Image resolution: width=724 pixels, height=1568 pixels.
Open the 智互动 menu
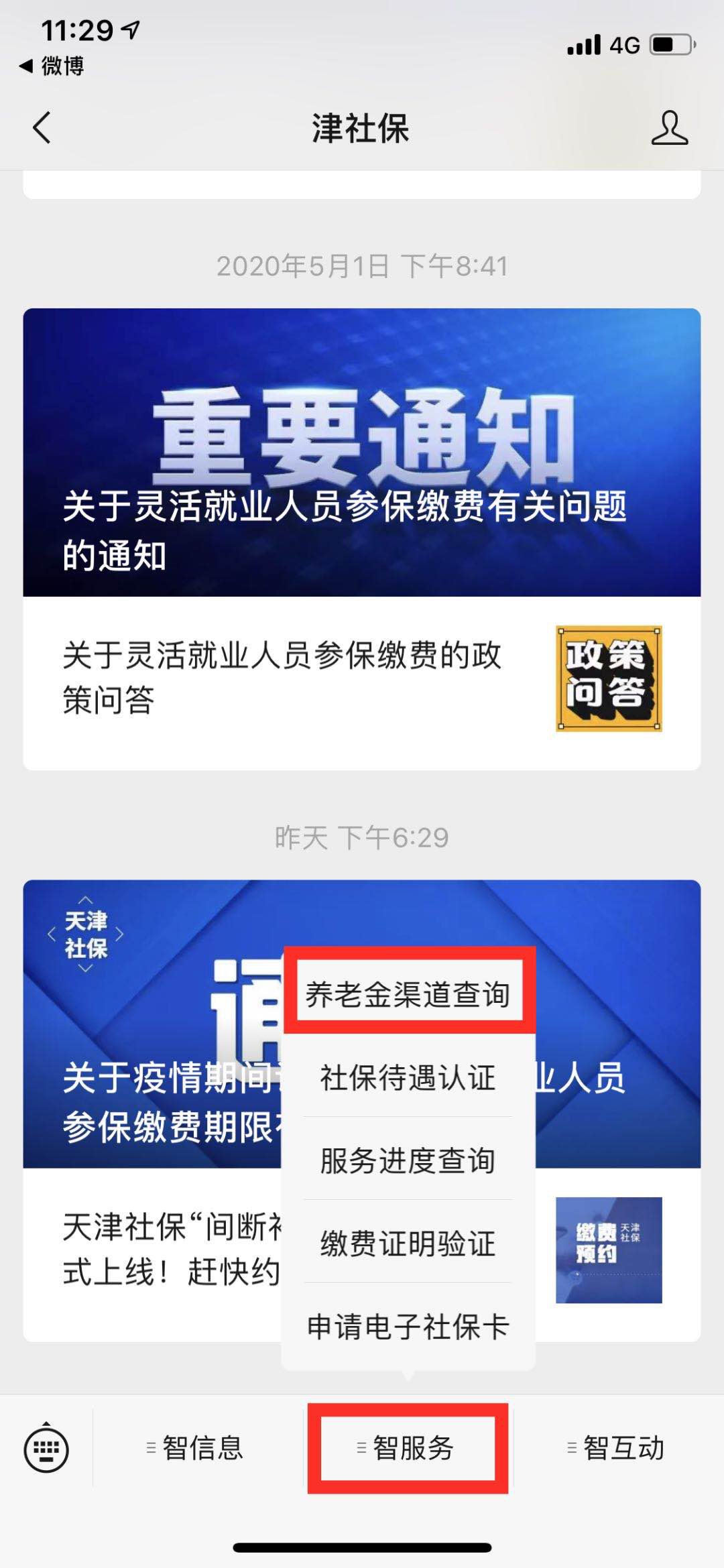(617, 1449)
